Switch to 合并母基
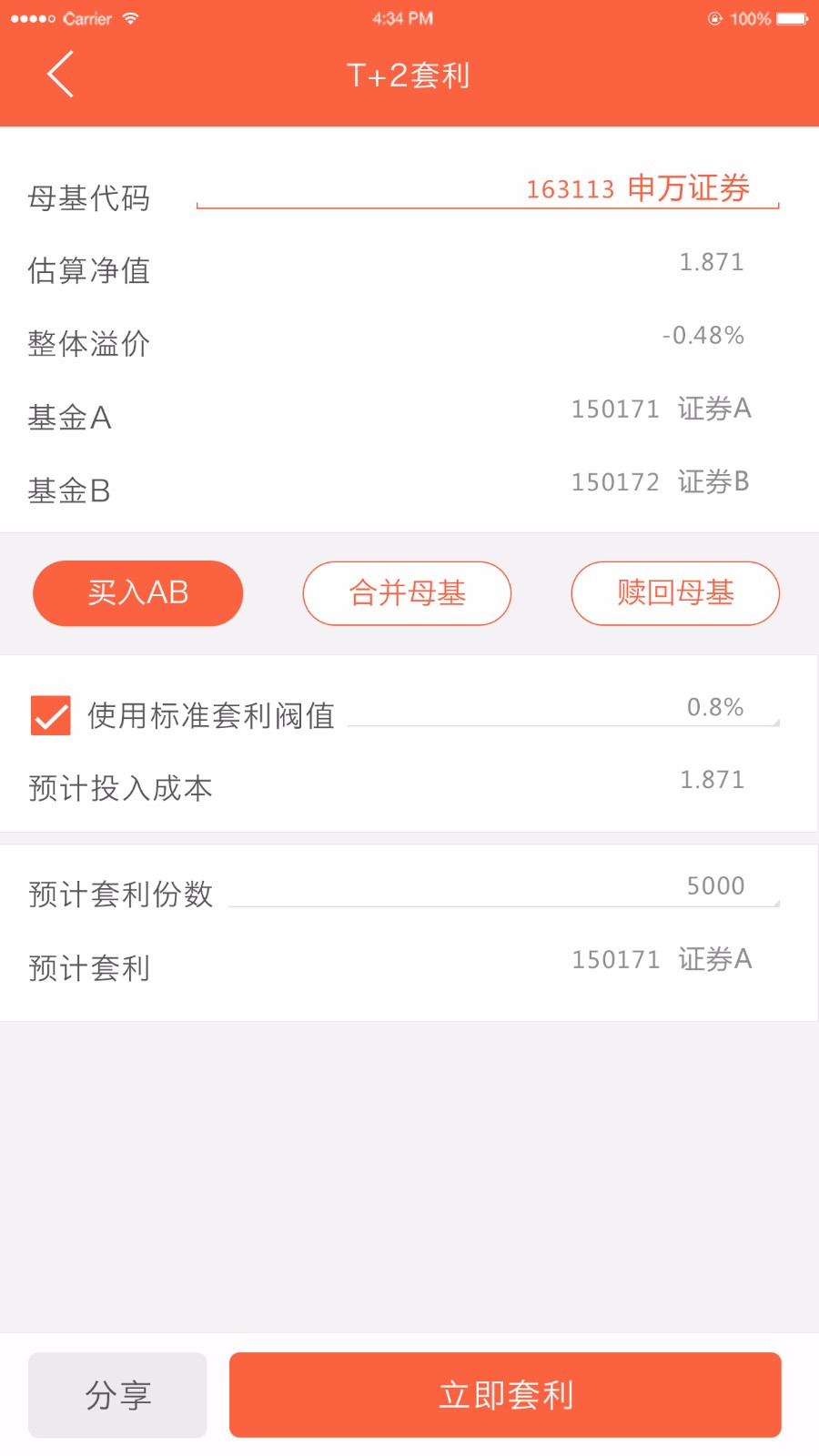This screenshot has width=819, height=1456. coord(407,593)
